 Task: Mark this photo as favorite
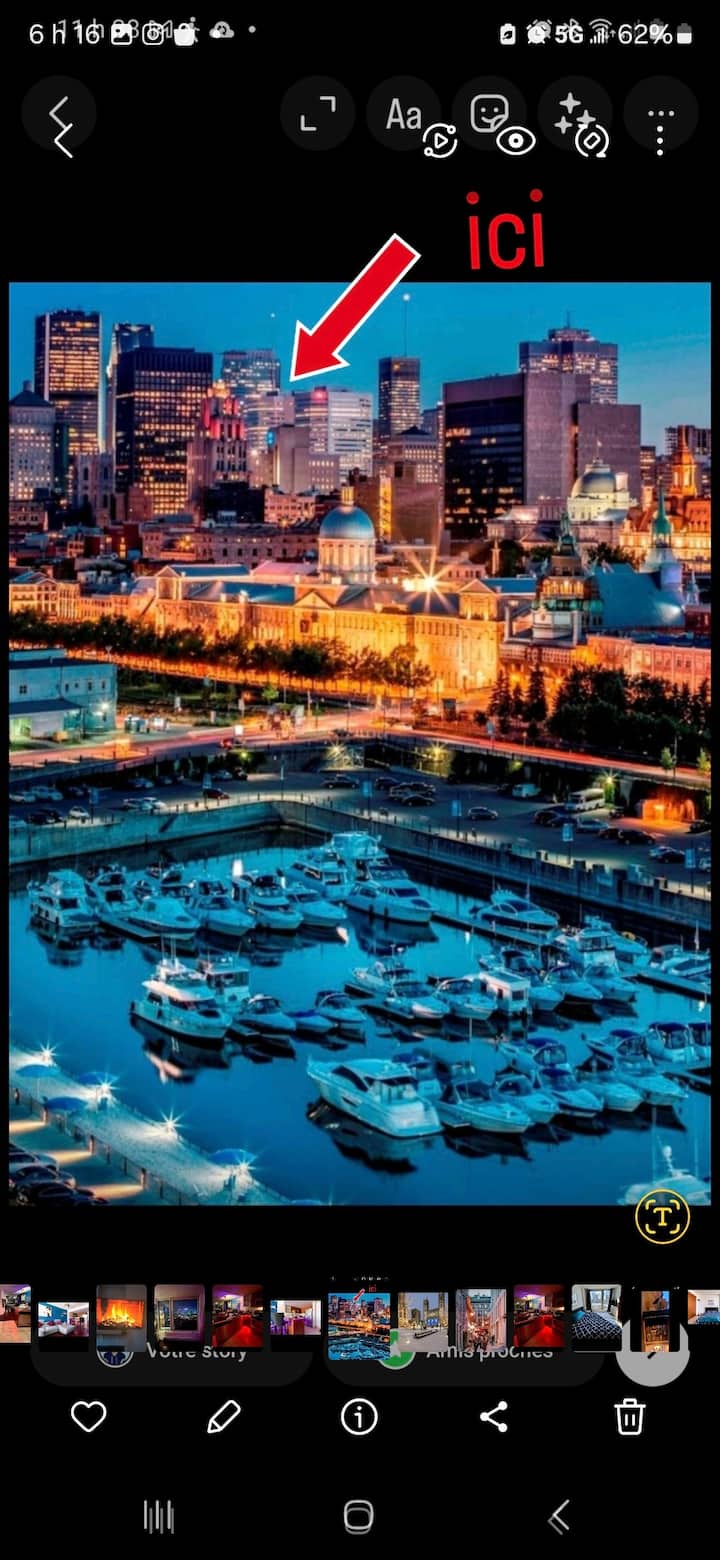(88, 1416)
